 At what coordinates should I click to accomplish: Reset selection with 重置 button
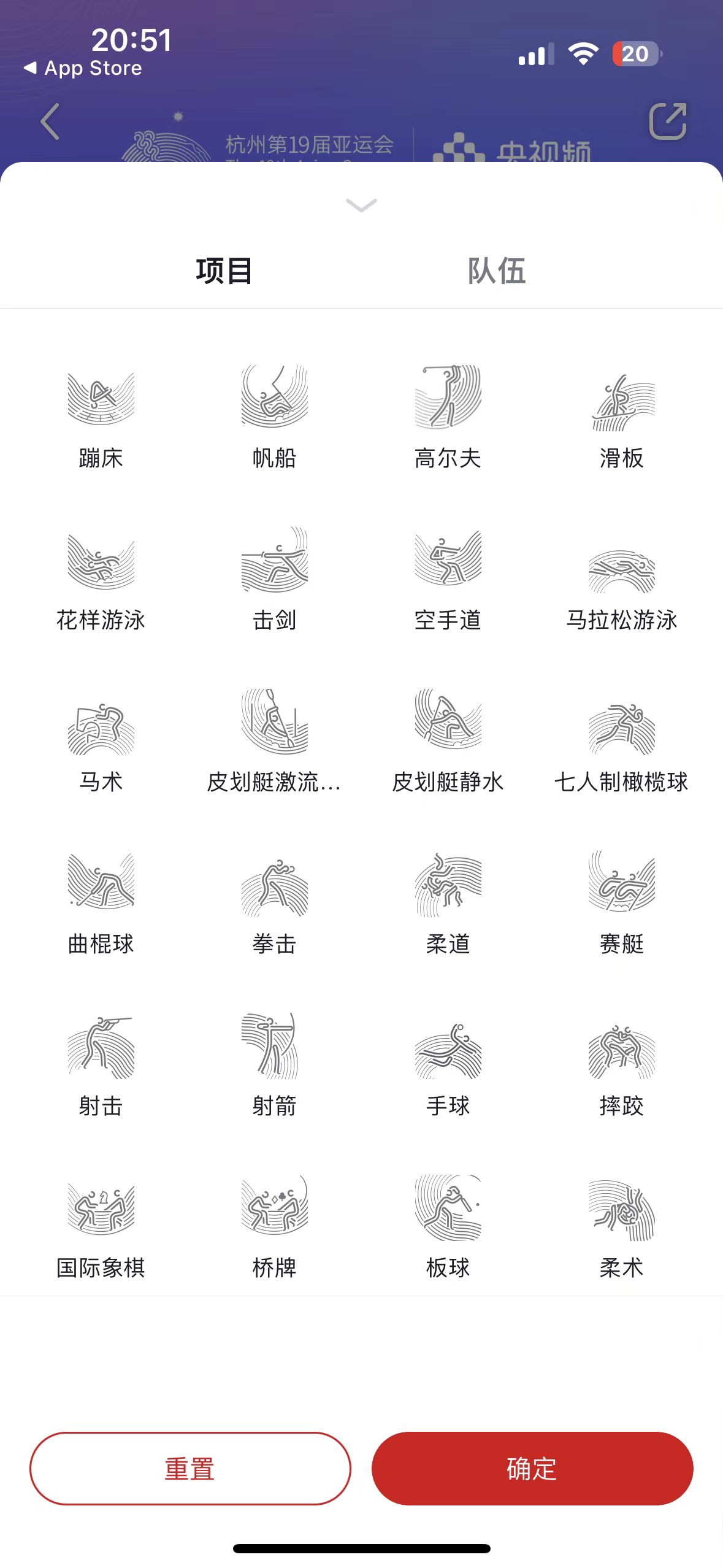pos(190,1469)
